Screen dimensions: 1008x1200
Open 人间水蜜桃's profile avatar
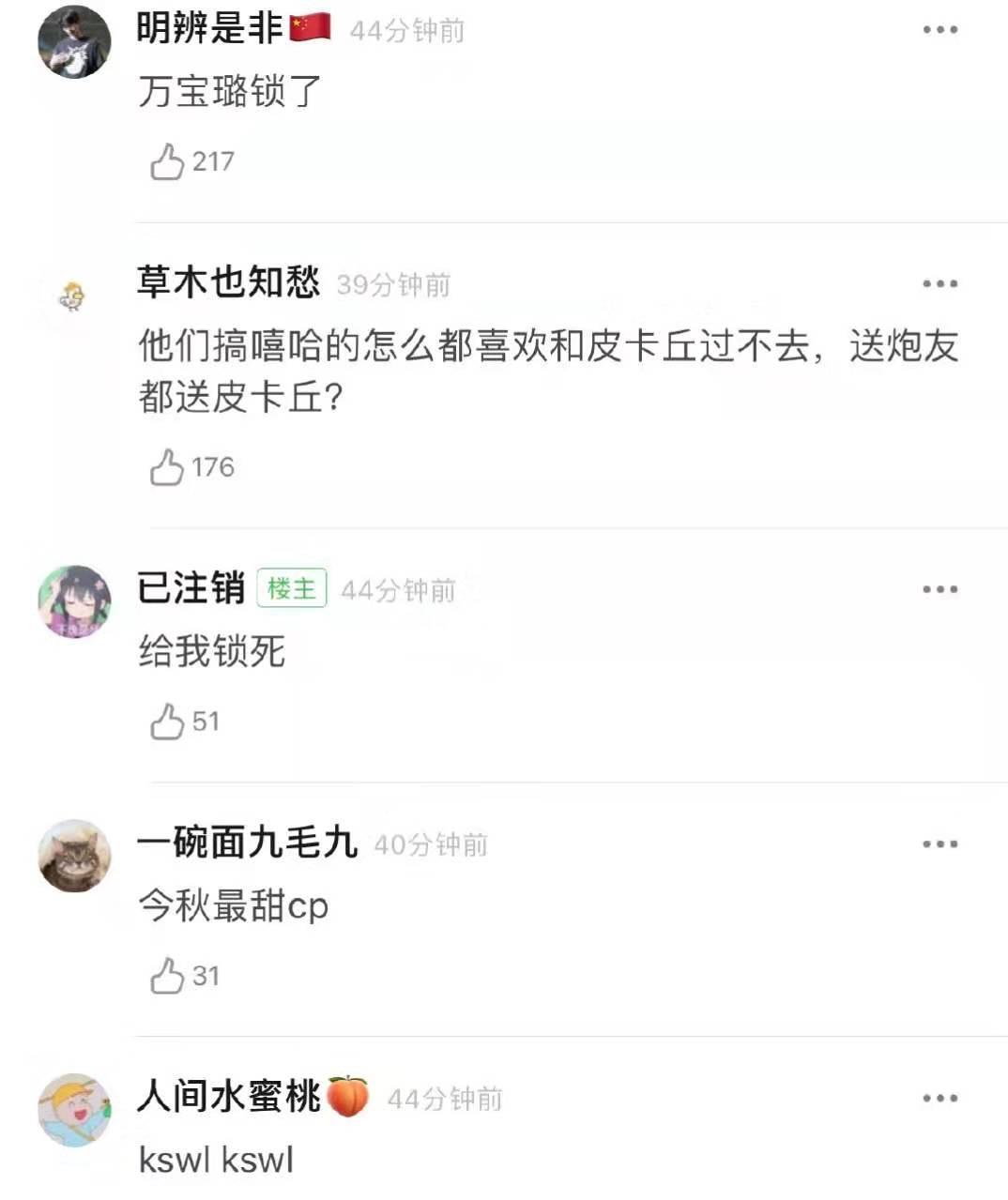coord(74,1110)
